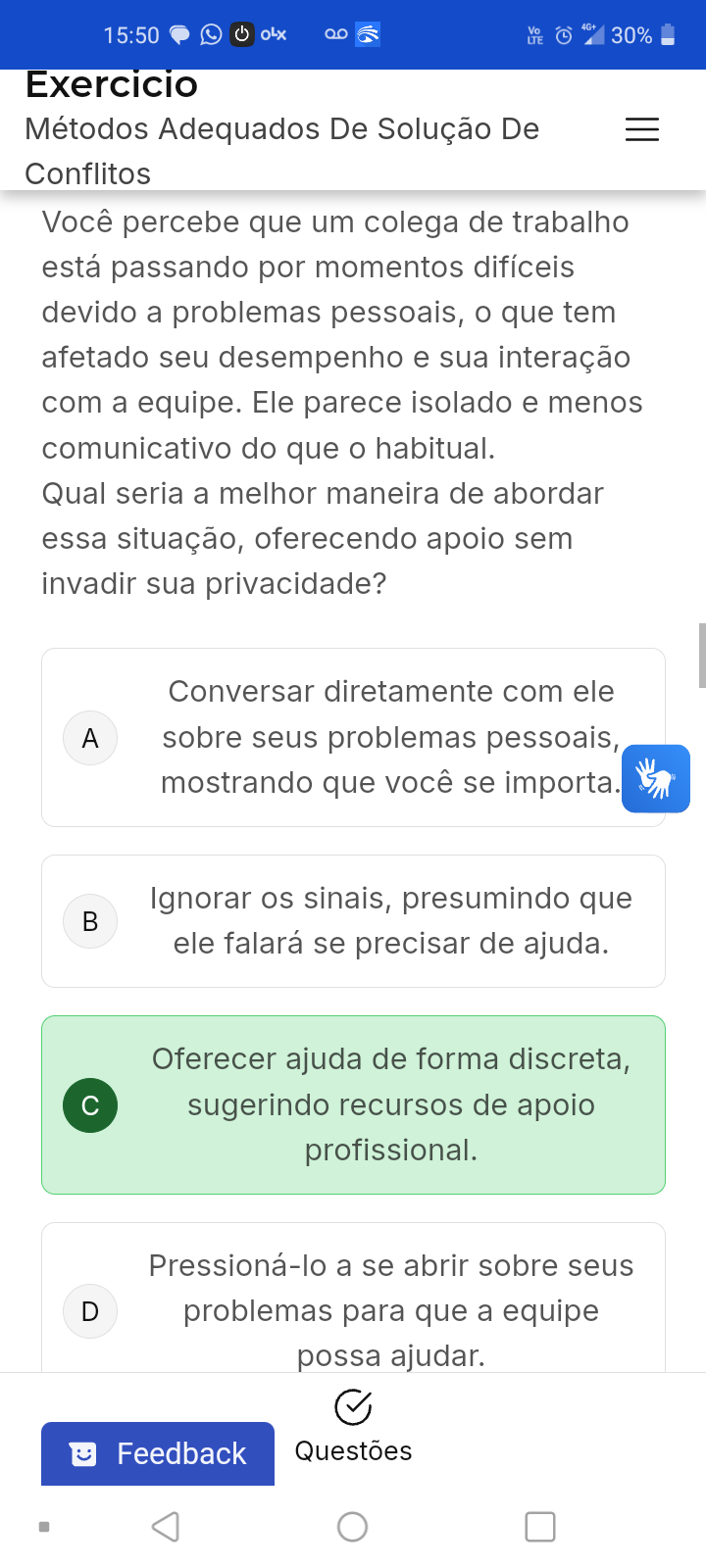This screenshot has width=706, height=1568.
Task: Go to the system home screen
Action: [x=352, y=1526]
